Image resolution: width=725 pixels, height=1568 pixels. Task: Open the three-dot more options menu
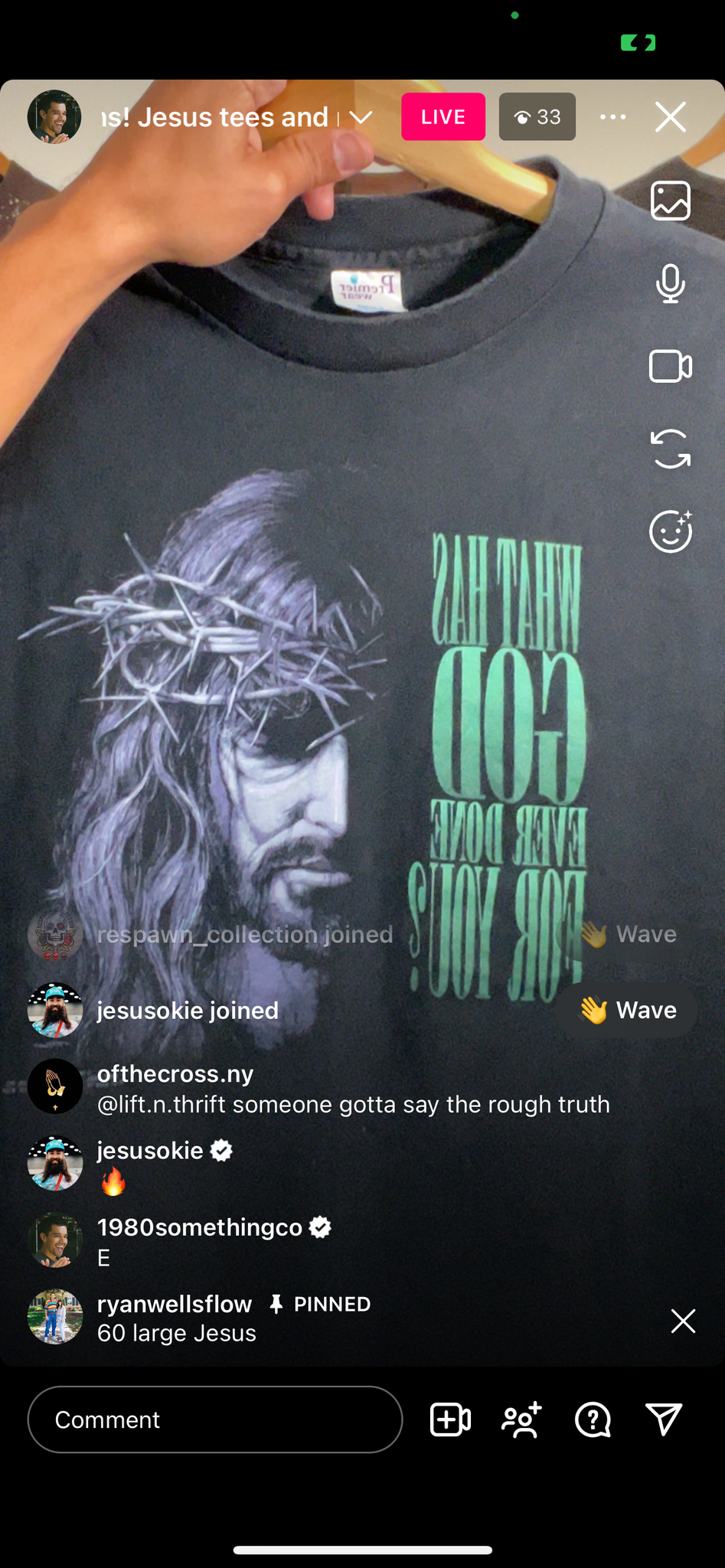point(612,117)
